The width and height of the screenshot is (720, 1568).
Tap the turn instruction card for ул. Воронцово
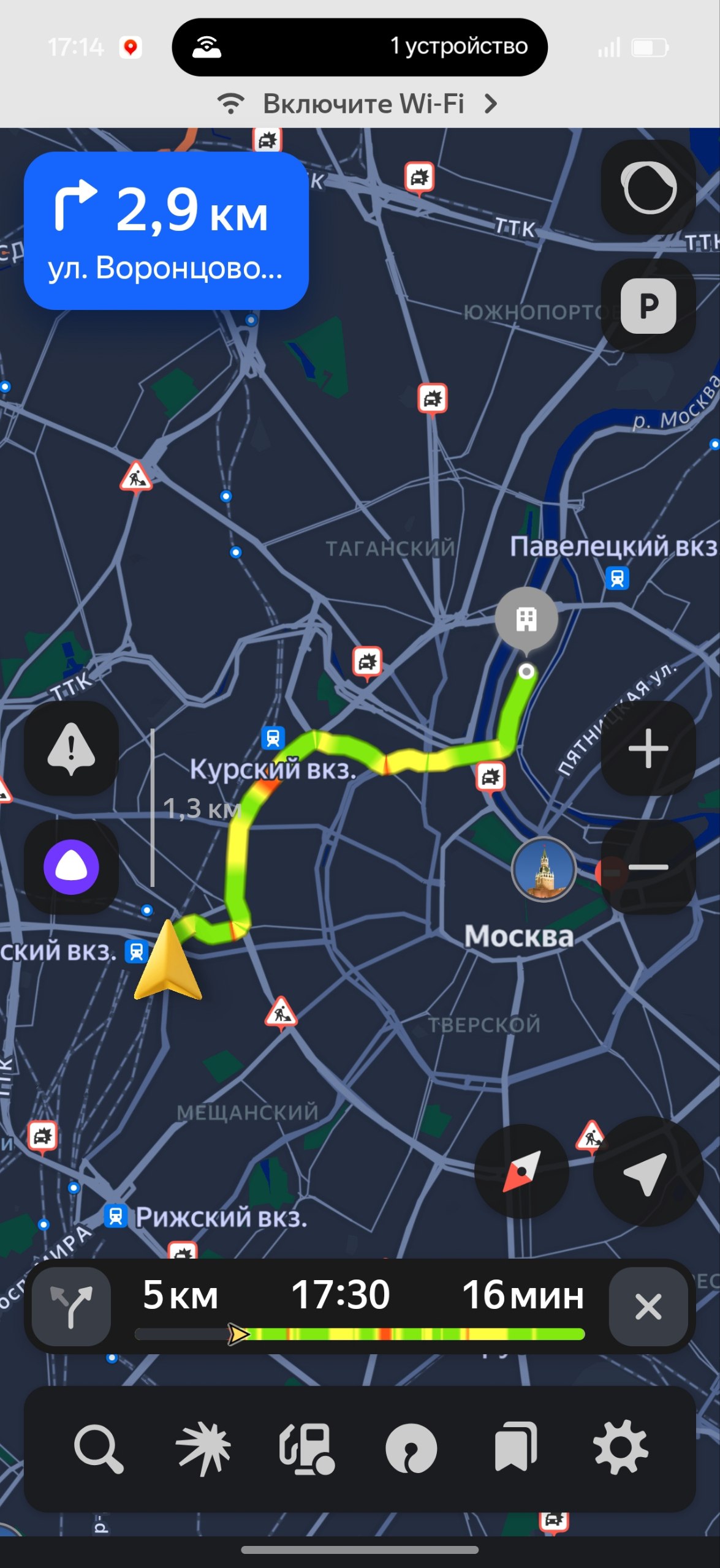(165, 231)
